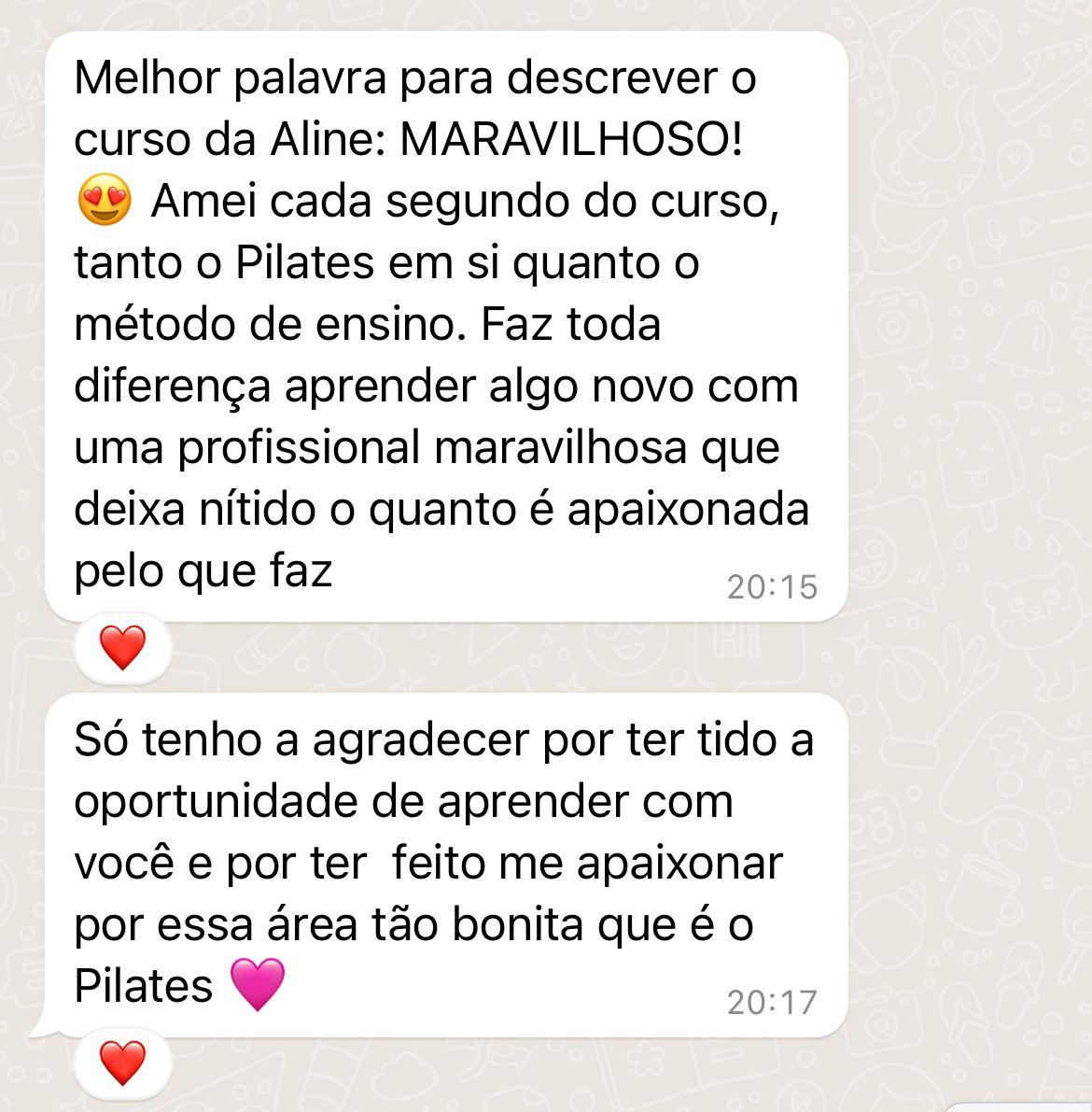The width and height of the screenshot is (1092, 1112).
Task: Open heart reaction under the 20:15 message
Action: tap(122, 647)
